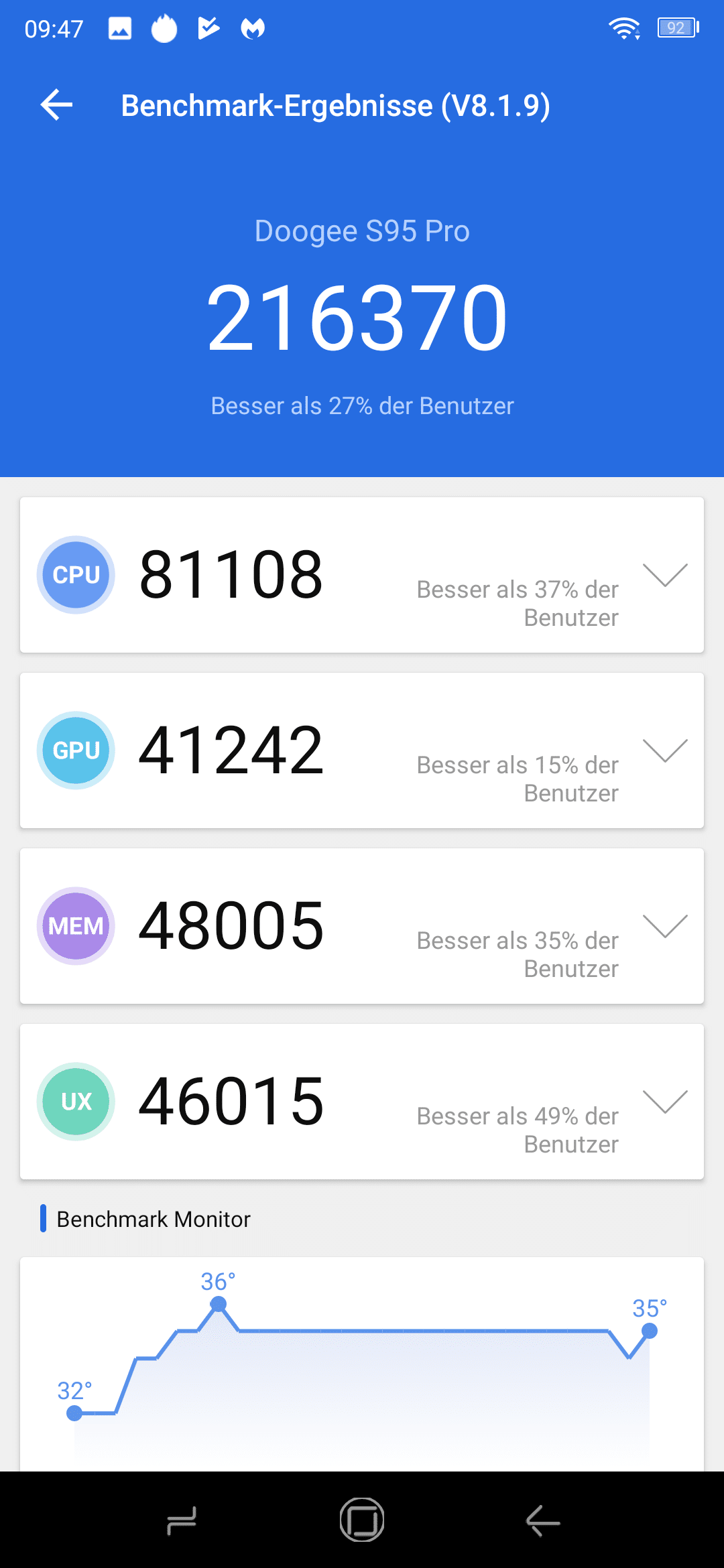Go back using the top-left arrow
The width and height of the screenshot is (724, 1568).
pyautogui.click(x=56, y=105)
